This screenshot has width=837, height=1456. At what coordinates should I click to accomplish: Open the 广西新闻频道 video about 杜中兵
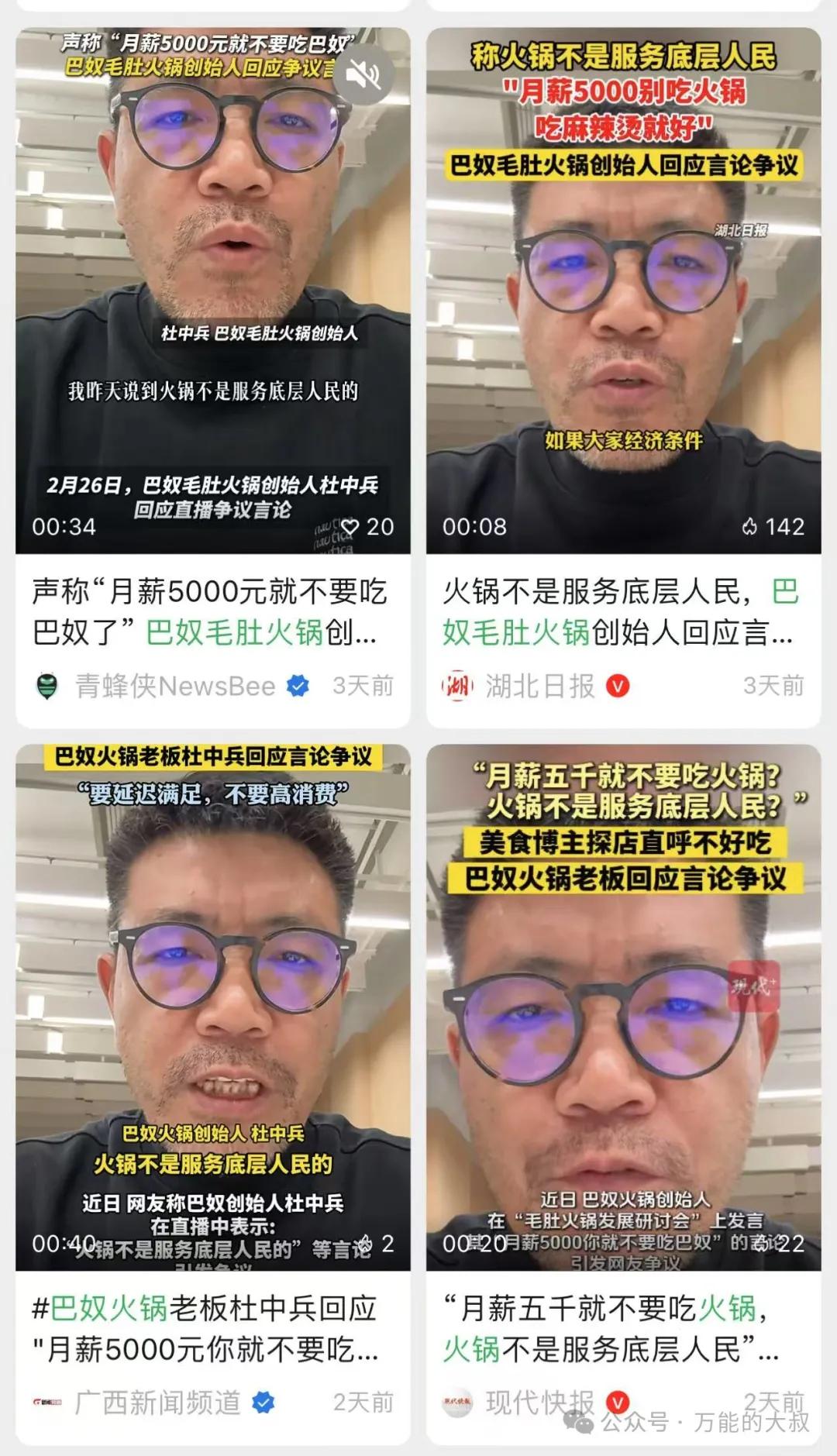212,1007
